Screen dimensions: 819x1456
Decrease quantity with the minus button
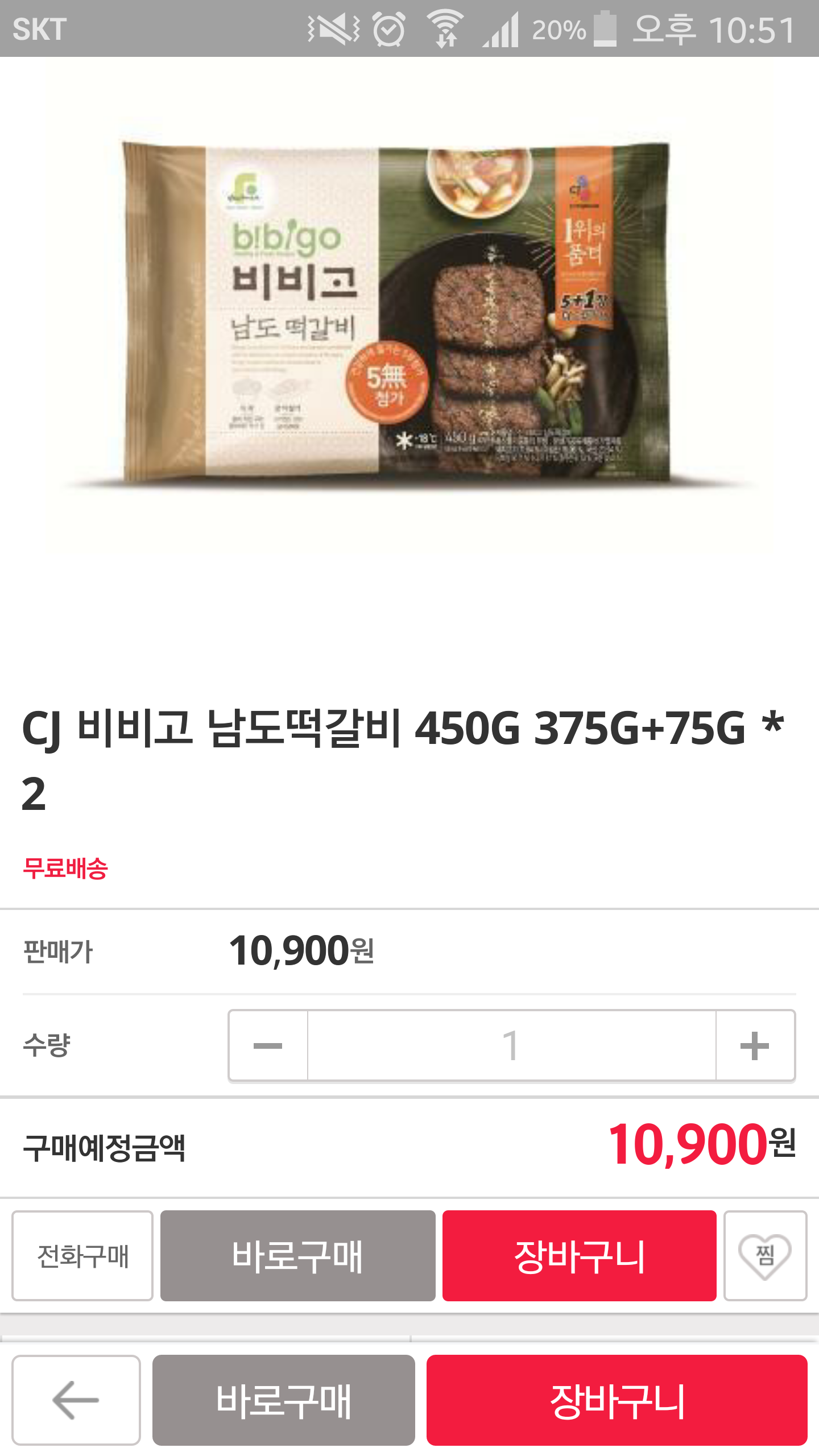click(x=268, y=1045)
